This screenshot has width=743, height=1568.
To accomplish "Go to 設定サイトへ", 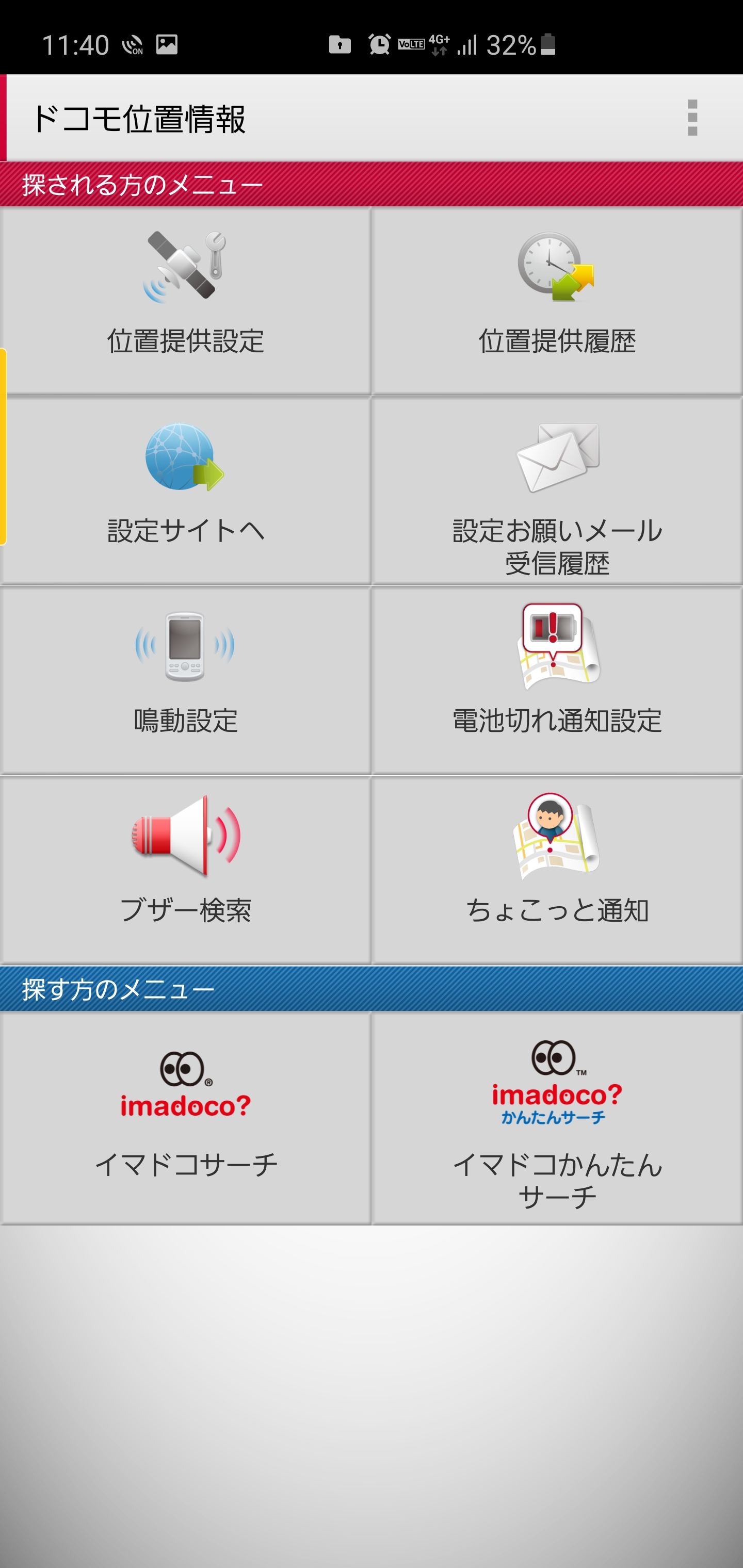I will click(x=185, y=491).
